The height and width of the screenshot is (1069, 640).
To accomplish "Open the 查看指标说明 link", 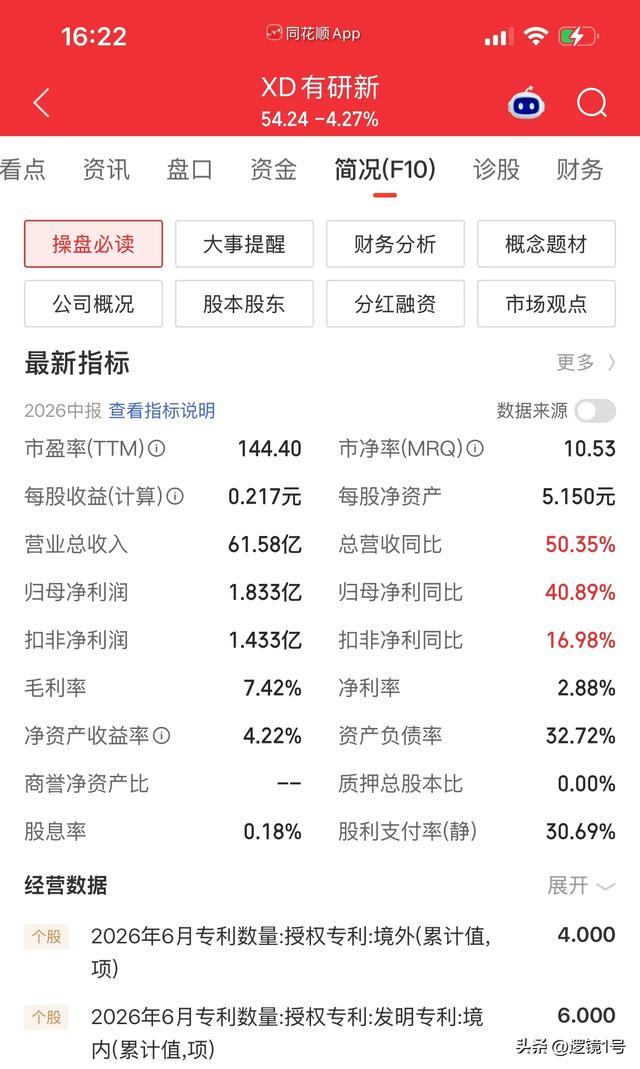I will point(162,410).
